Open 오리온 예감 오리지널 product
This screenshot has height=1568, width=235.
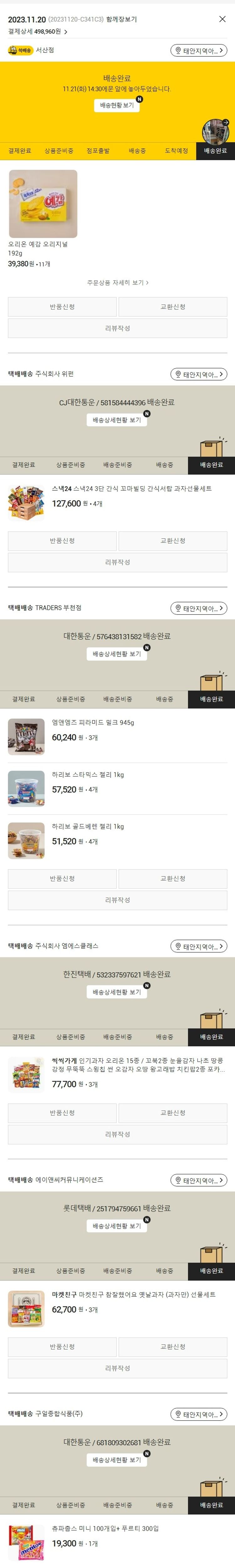[43, 205]
